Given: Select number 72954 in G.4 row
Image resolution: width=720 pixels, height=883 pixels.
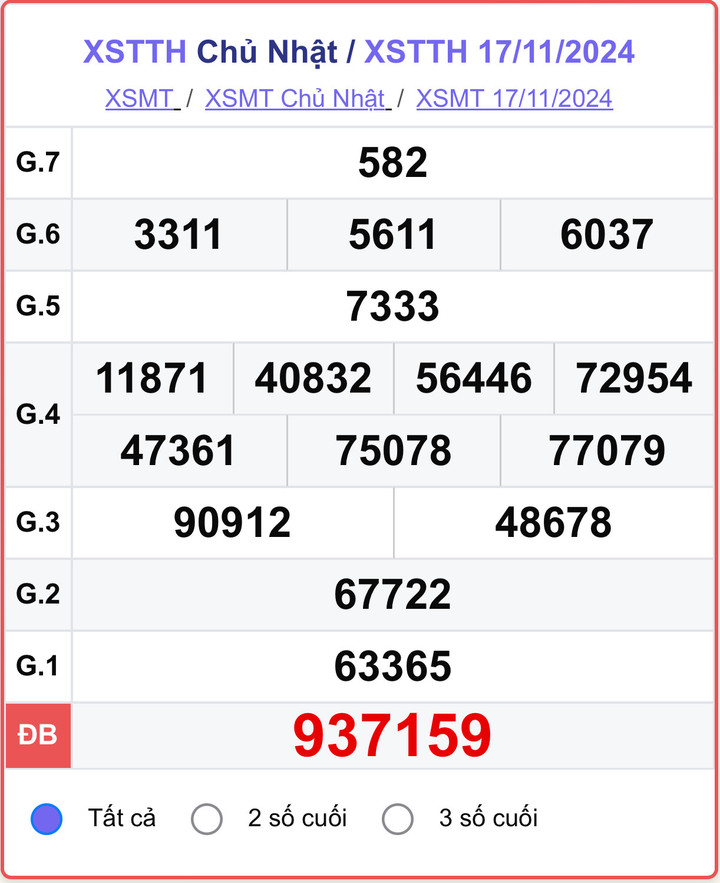Looking at the screenshot, I should (x=634, y=378).
